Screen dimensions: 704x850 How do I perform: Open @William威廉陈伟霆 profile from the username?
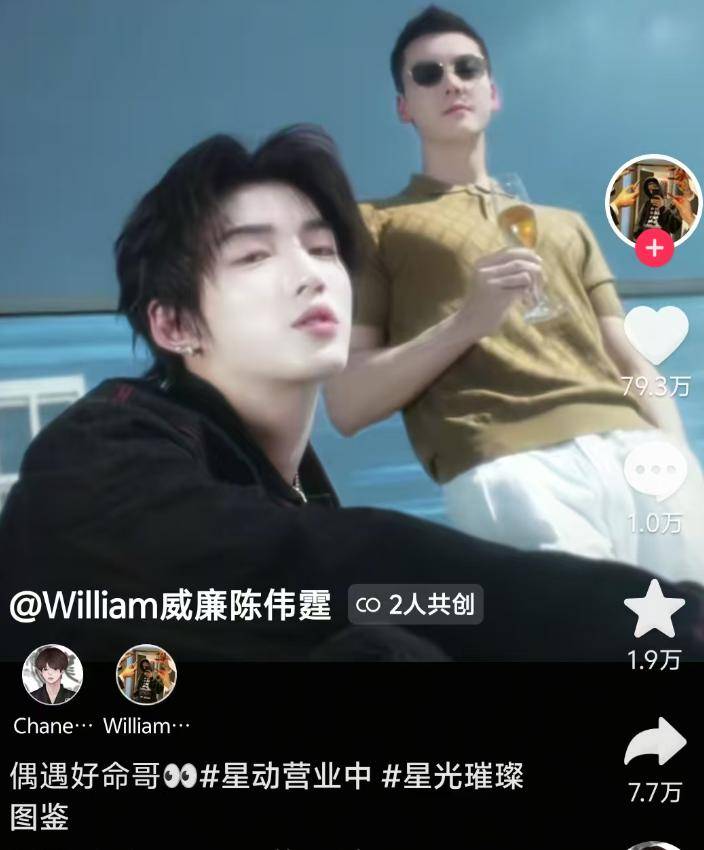click(x=170, y=606)
